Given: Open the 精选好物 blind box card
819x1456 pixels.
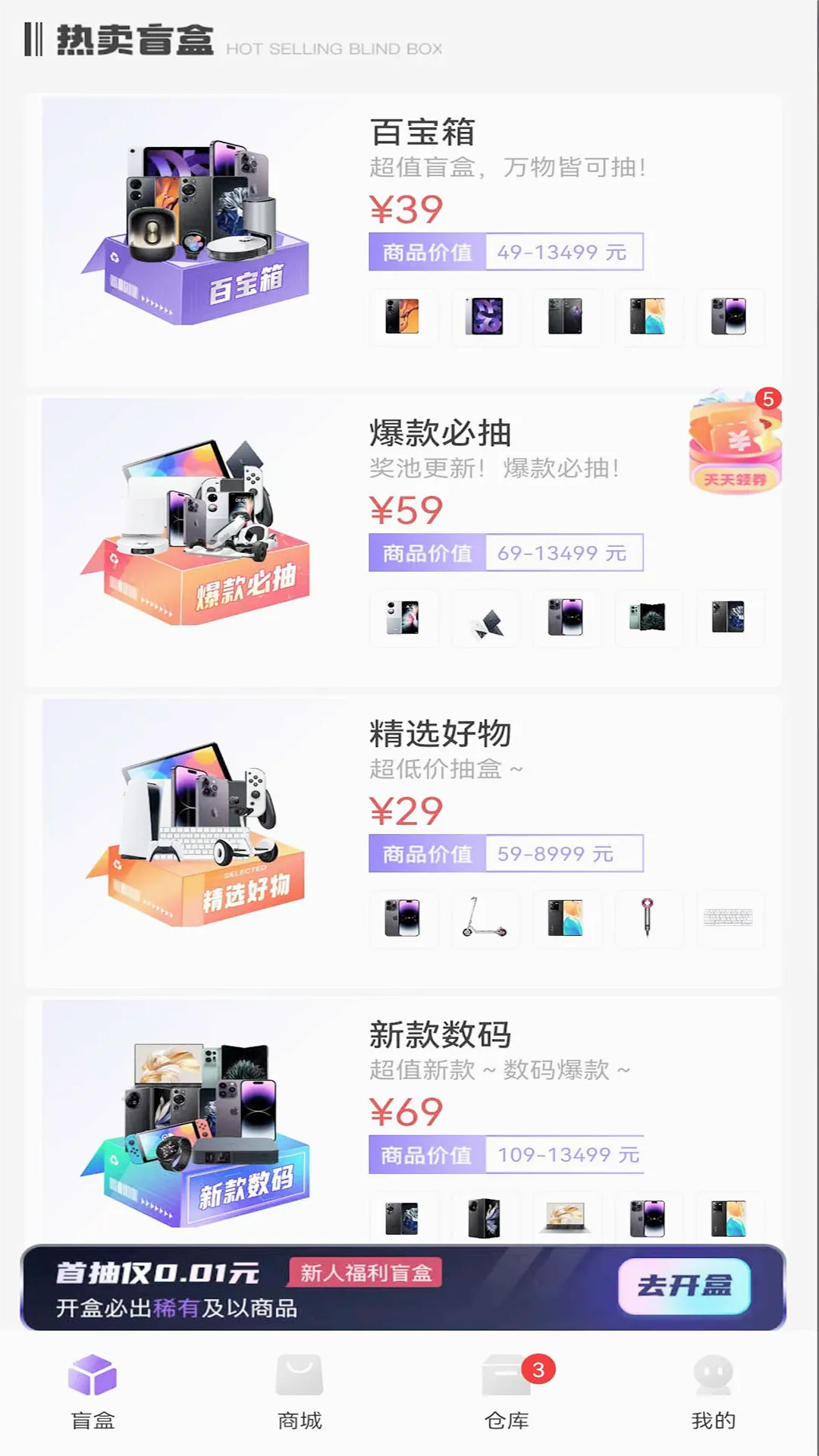Looking at the screenshot, I should (x=402, y=840).
